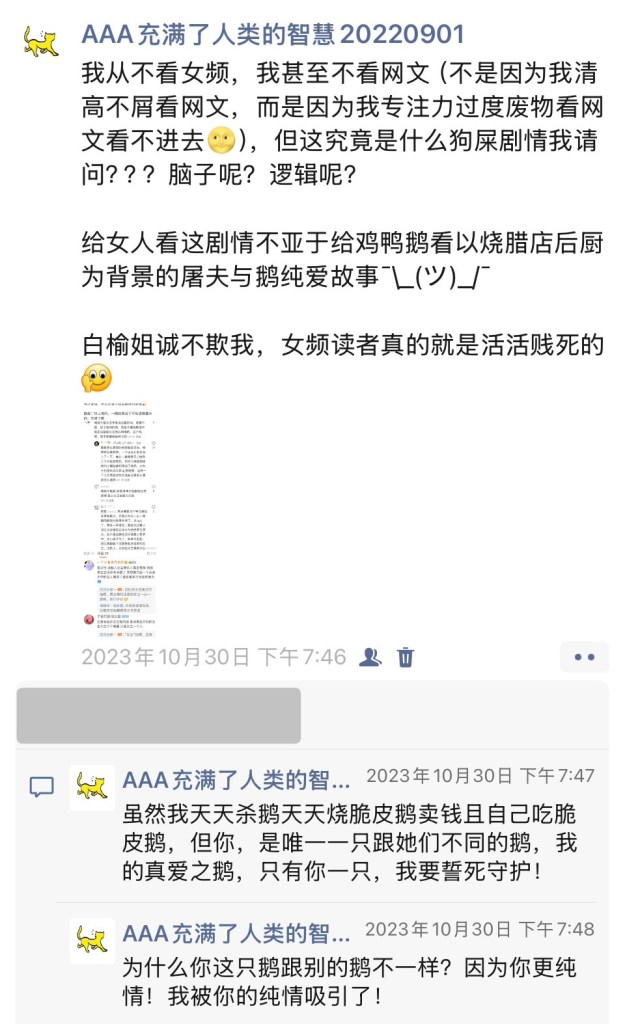Image resolution: width=625 pixels, height=1024 pixels.
Task: Tap the poster's avatar at top
Action: [41, 41]
